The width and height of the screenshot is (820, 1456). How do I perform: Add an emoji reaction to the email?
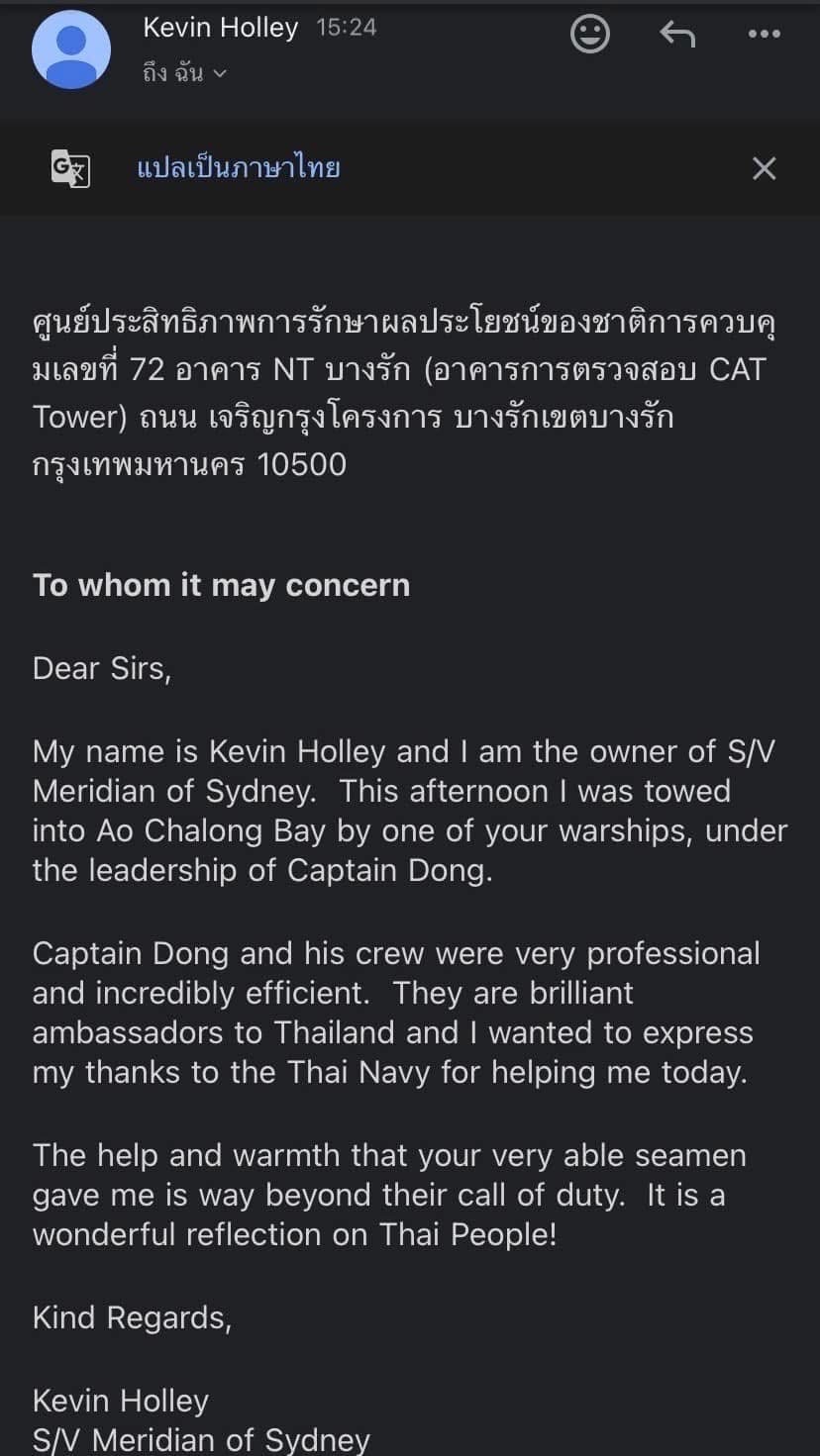click(x=590, y=35)
